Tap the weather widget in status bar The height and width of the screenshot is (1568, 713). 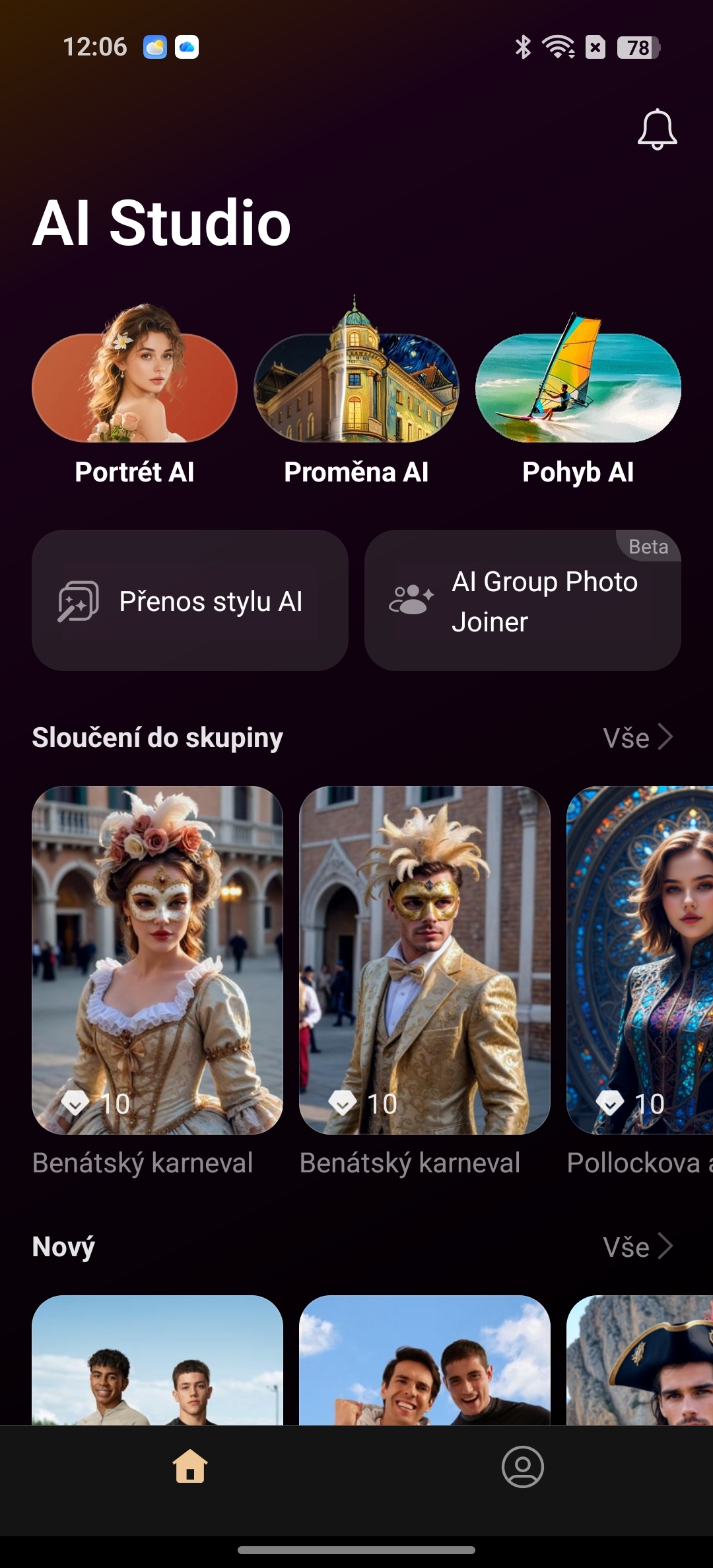[x=155, y=46]
